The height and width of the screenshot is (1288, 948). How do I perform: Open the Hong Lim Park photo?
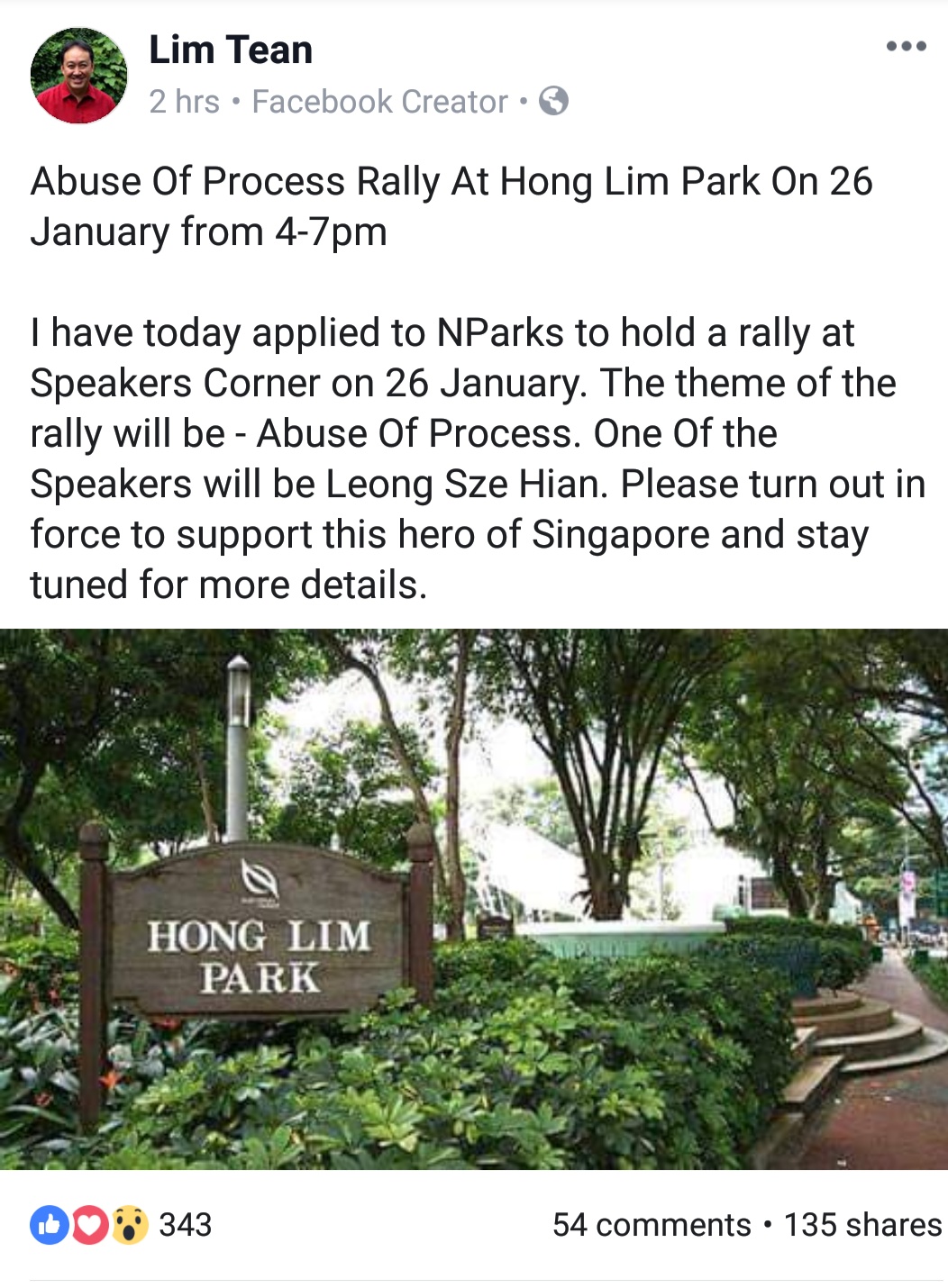click(474, 899)
